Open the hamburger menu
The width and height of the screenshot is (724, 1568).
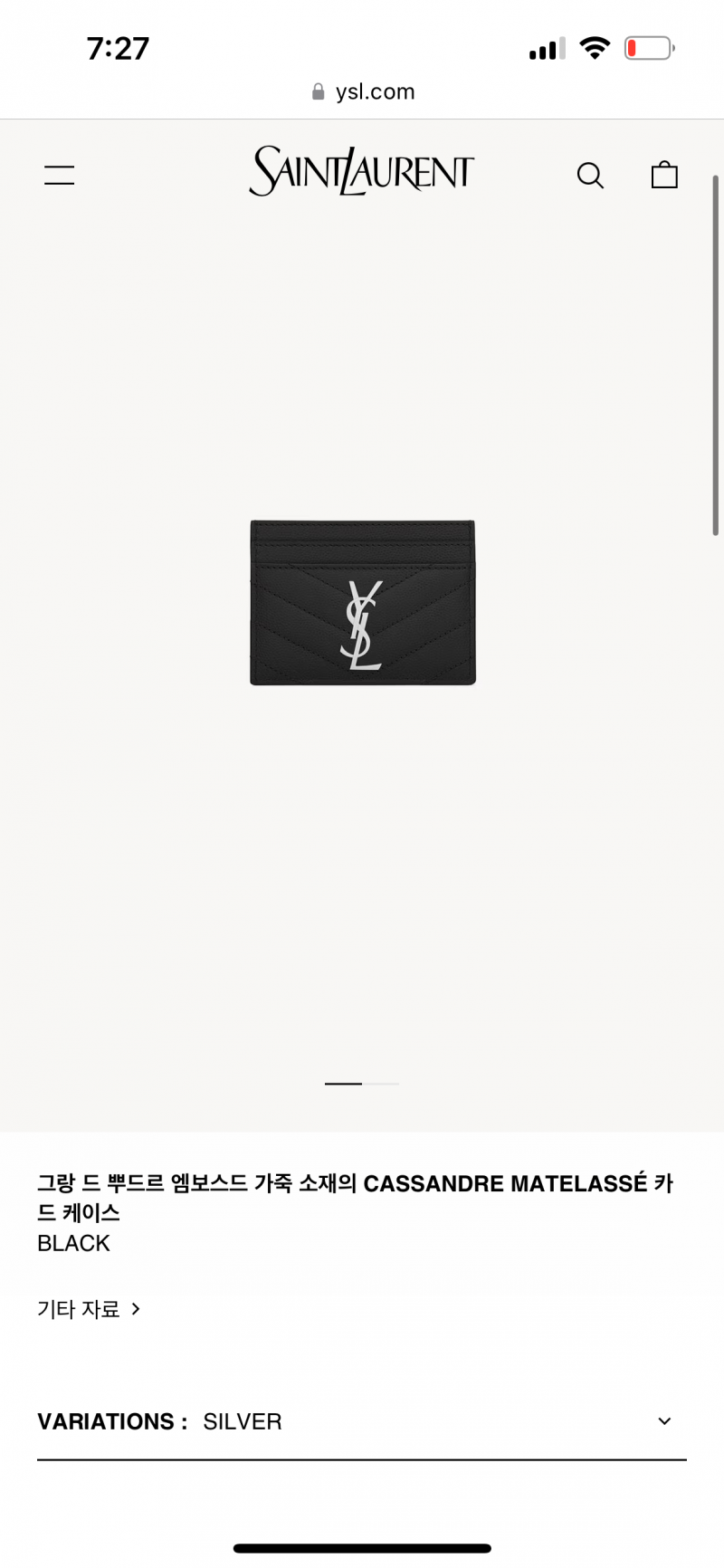tap(60, 175)
